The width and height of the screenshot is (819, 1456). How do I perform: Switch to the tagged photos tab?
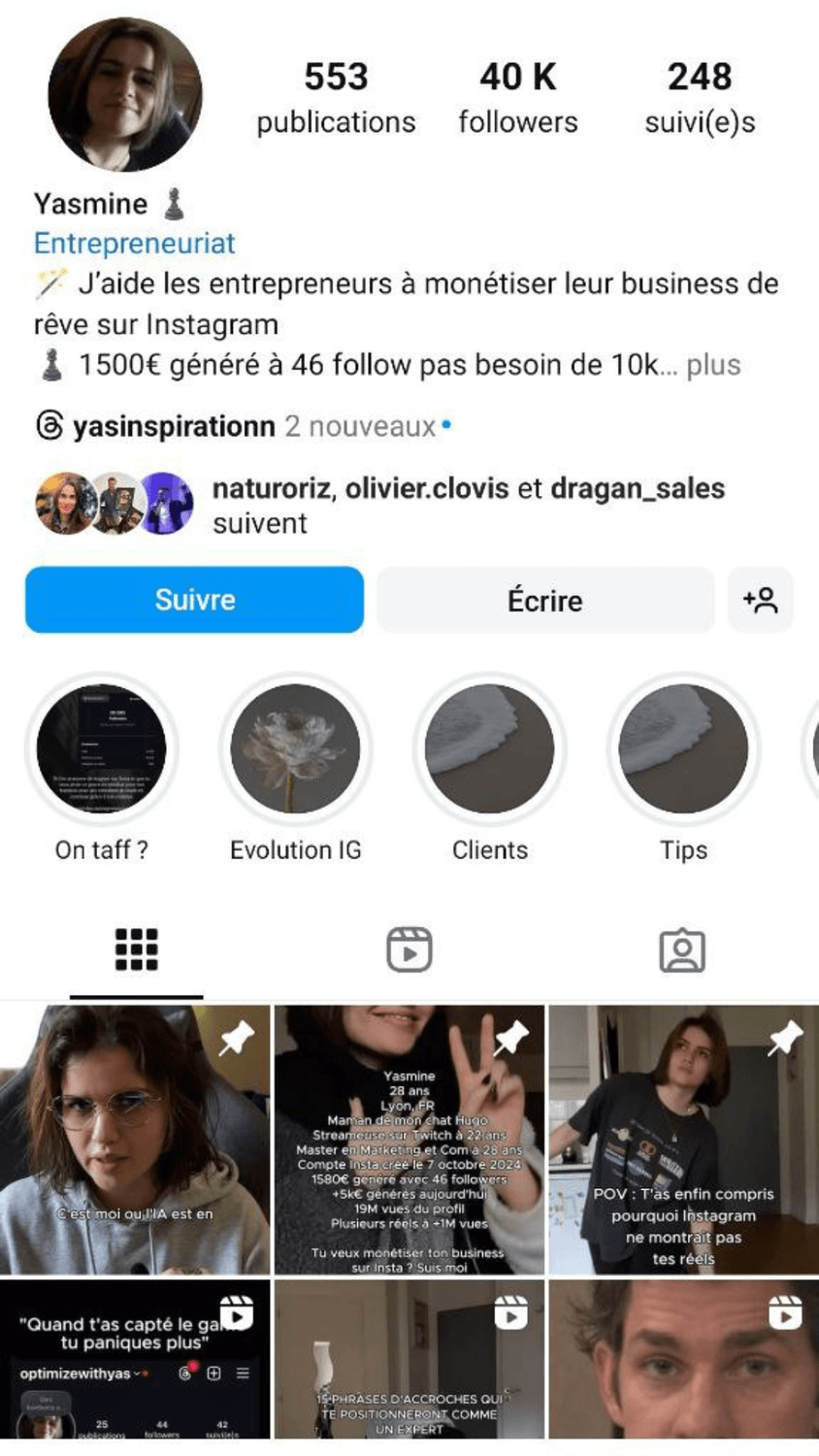681,949
